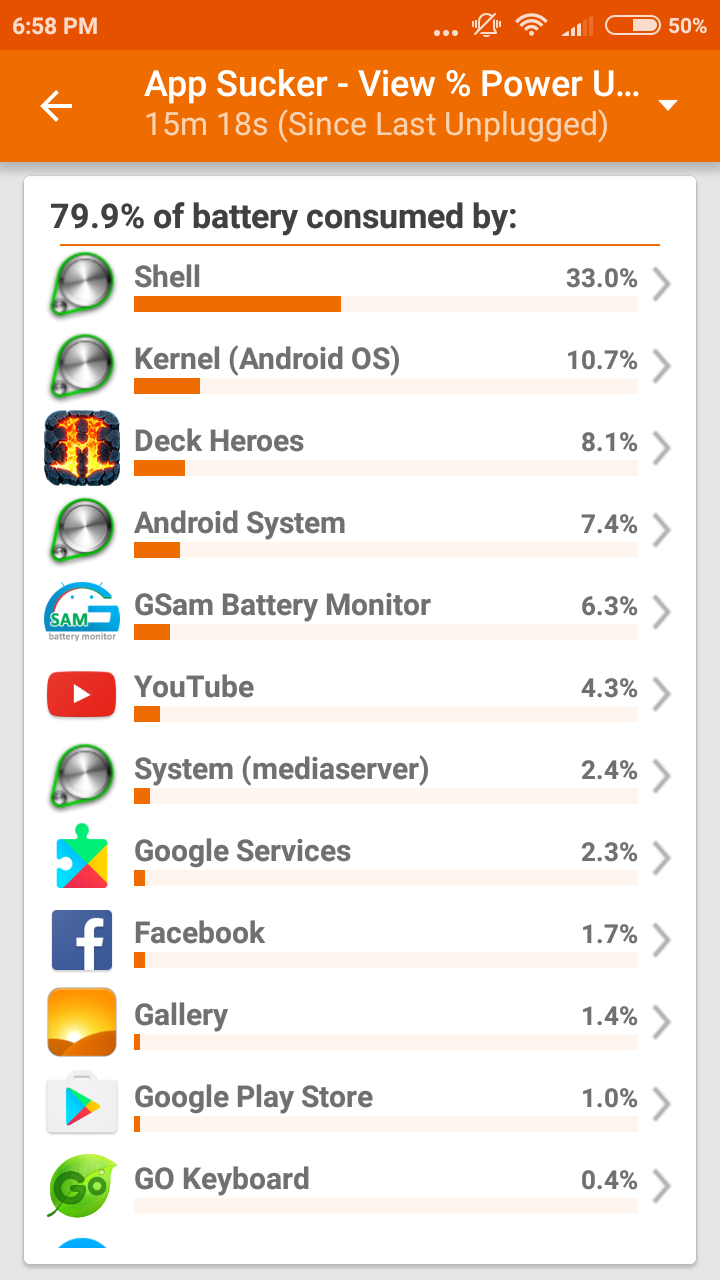The image size is (720, 1280).
Task: View Kernel (Android OS) usage details
Action: tap(360, 367)
